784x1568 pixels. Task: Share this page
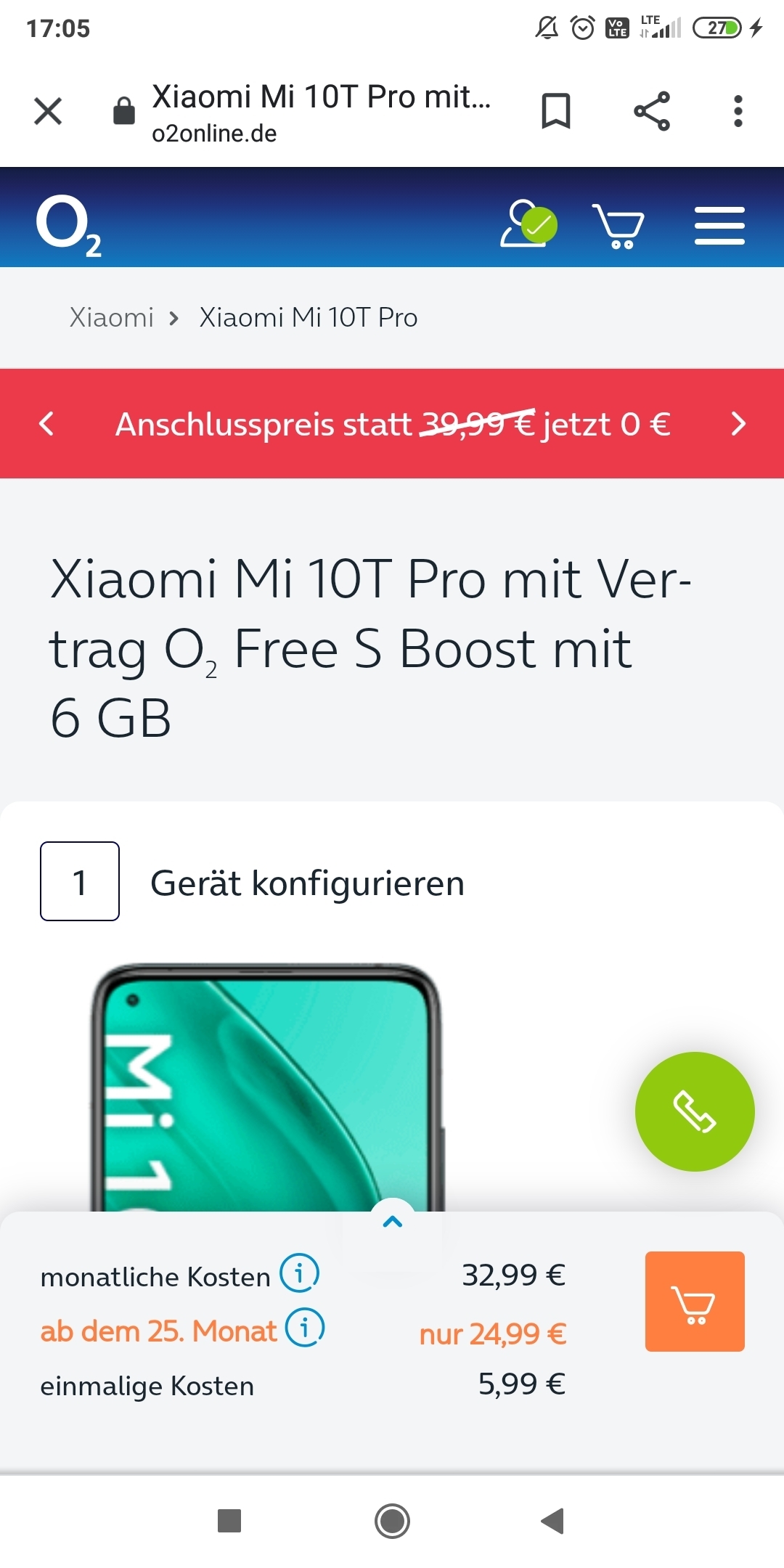651,111
